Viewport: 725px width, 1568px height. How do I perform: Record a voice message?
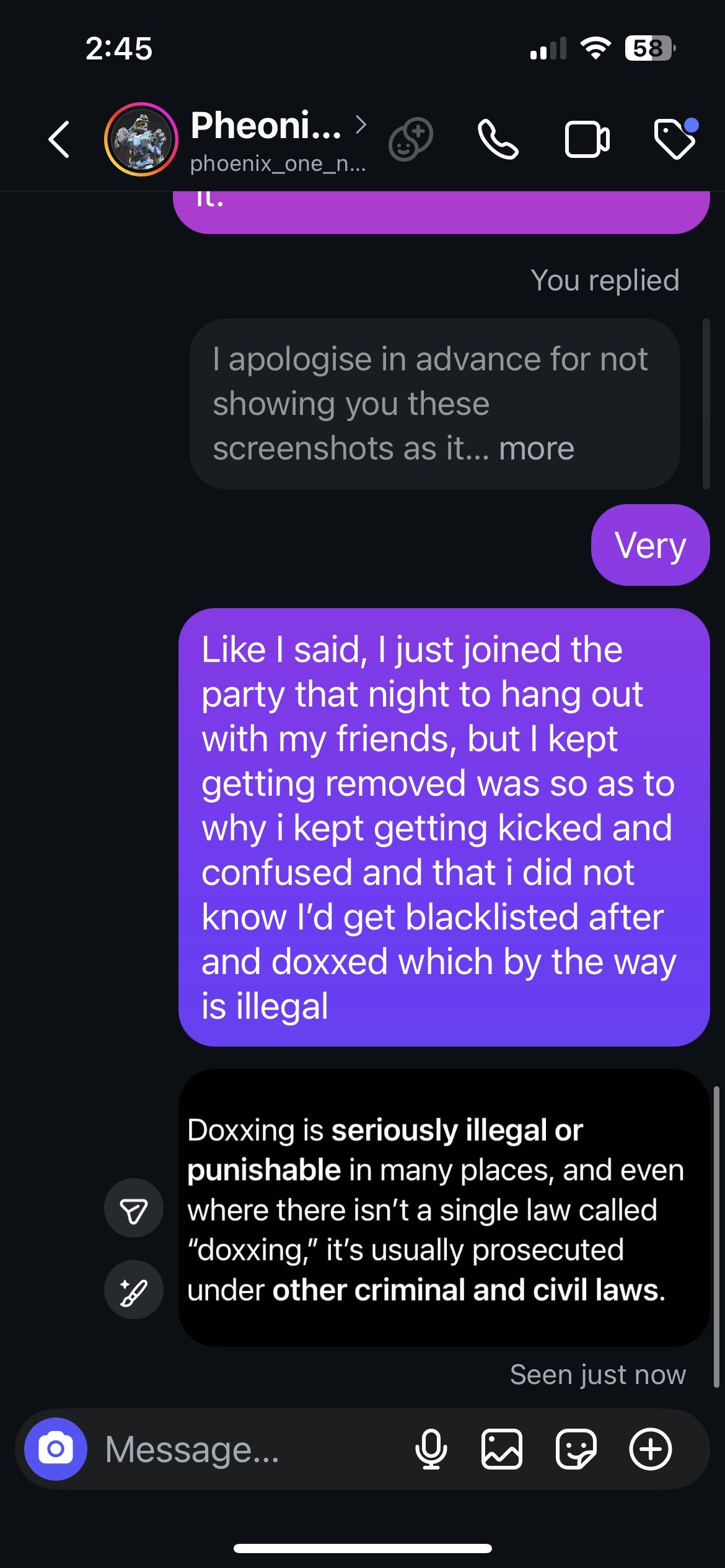pos(431,1449)
